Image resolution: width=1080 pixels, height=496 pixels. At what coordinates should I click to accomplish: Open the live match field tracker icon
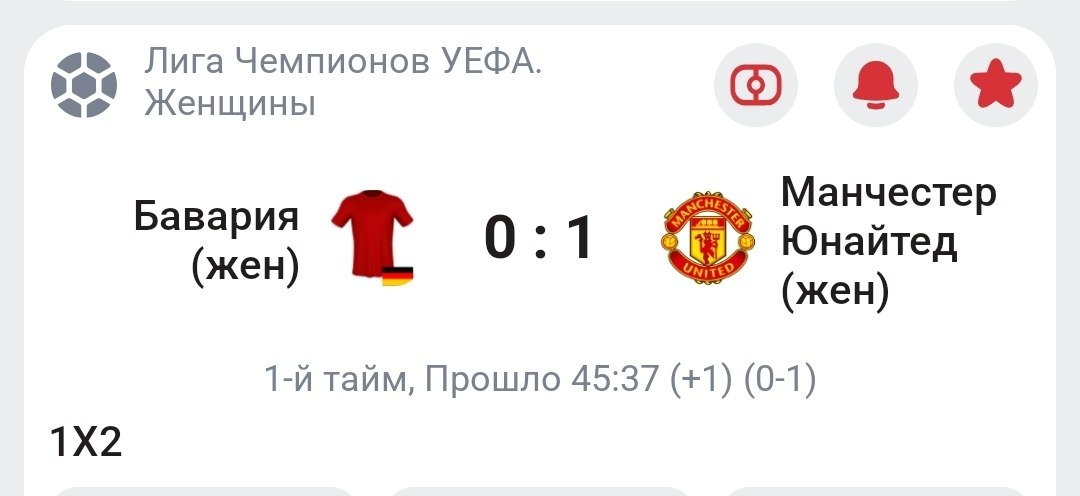pos(756,85)
